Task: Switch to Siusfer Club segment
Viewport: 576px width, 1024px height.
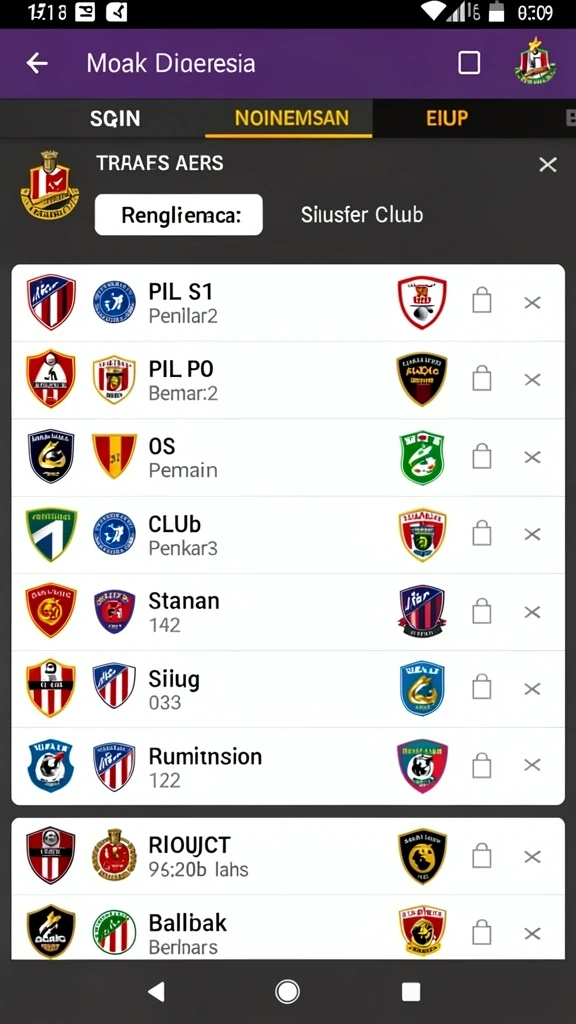Action: tap(362, 215)
